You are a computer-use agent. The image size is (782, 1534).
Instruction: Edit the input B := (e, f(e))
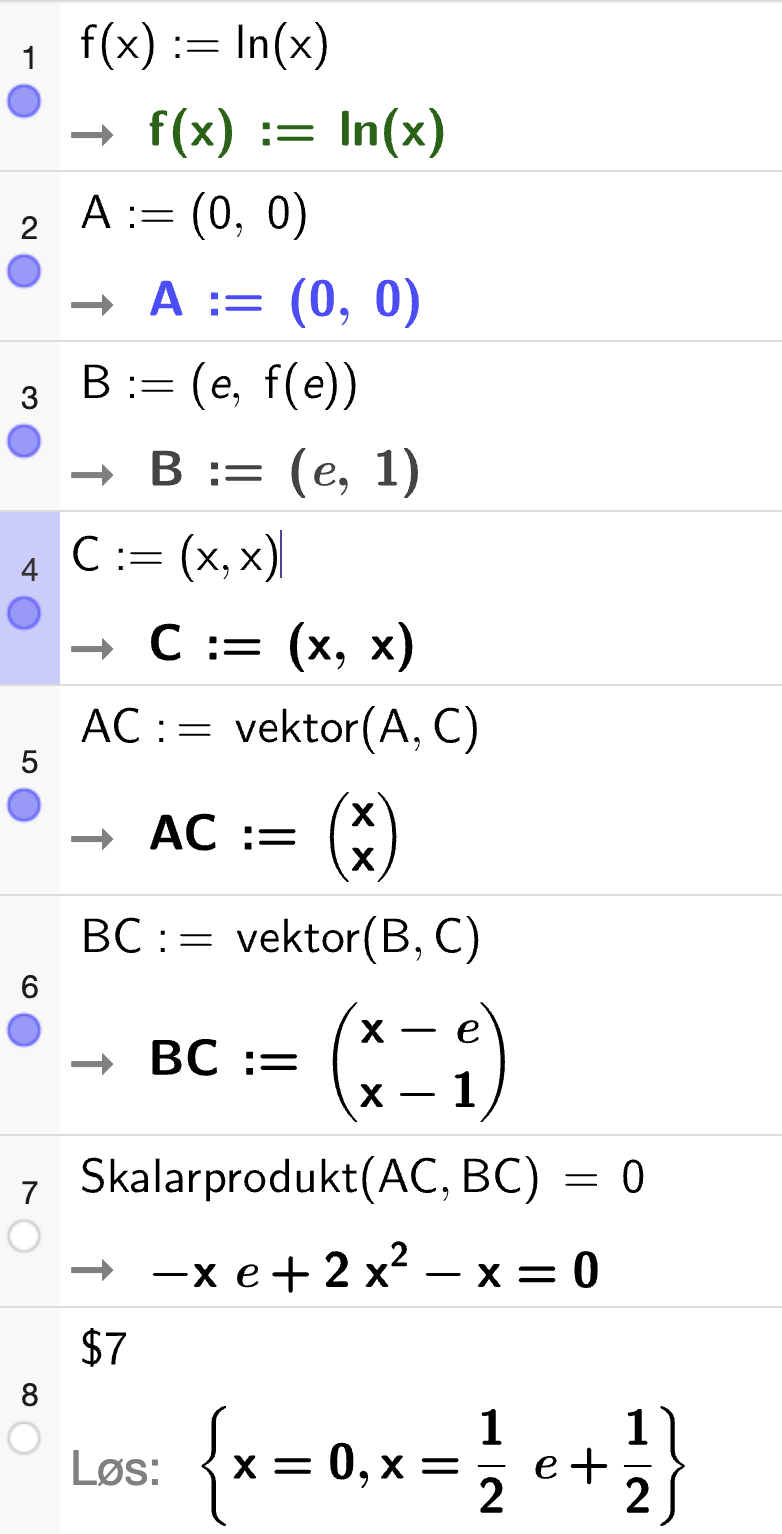220,387
